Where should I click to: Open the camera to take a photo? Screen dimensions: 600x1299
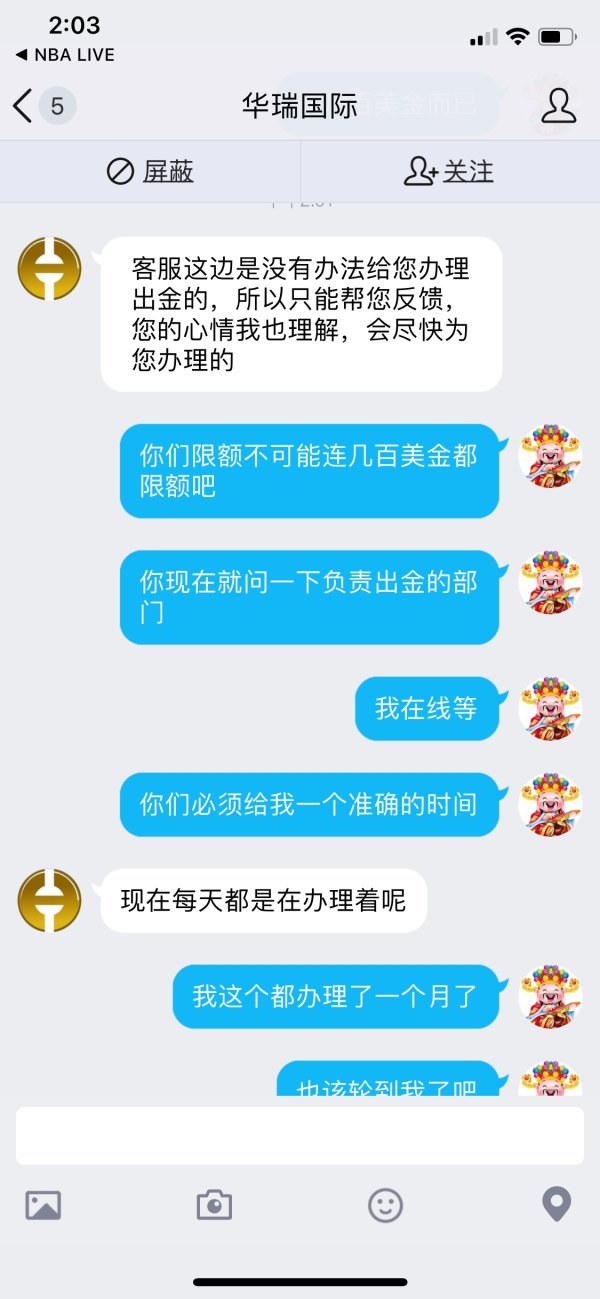pos(214,1205)
